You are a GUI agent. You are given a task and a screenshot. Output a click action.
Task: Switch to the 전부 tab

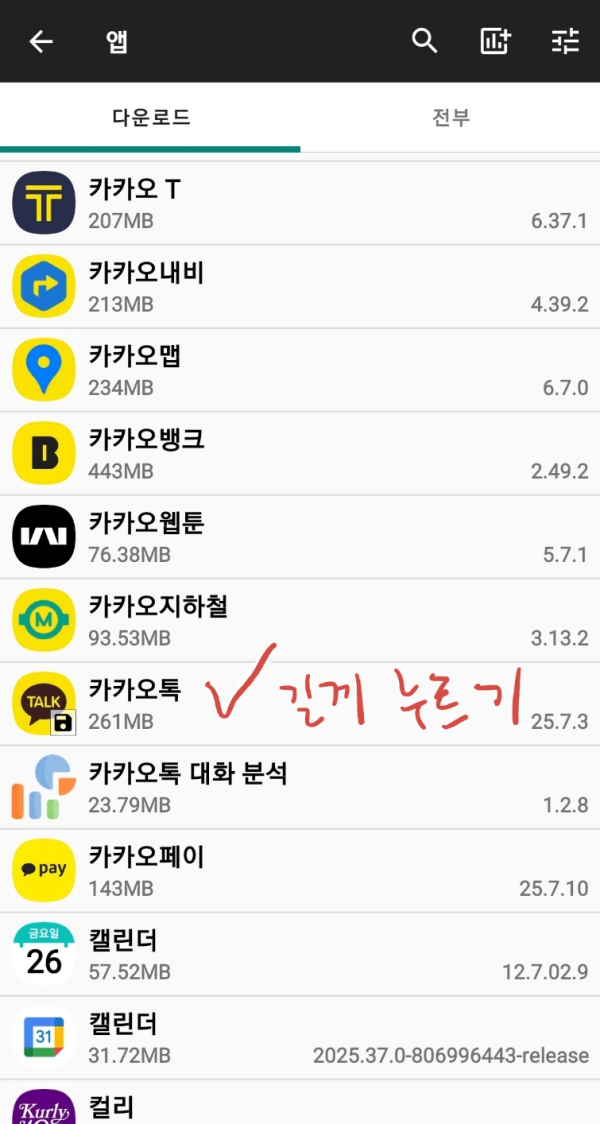click(450, 118)
